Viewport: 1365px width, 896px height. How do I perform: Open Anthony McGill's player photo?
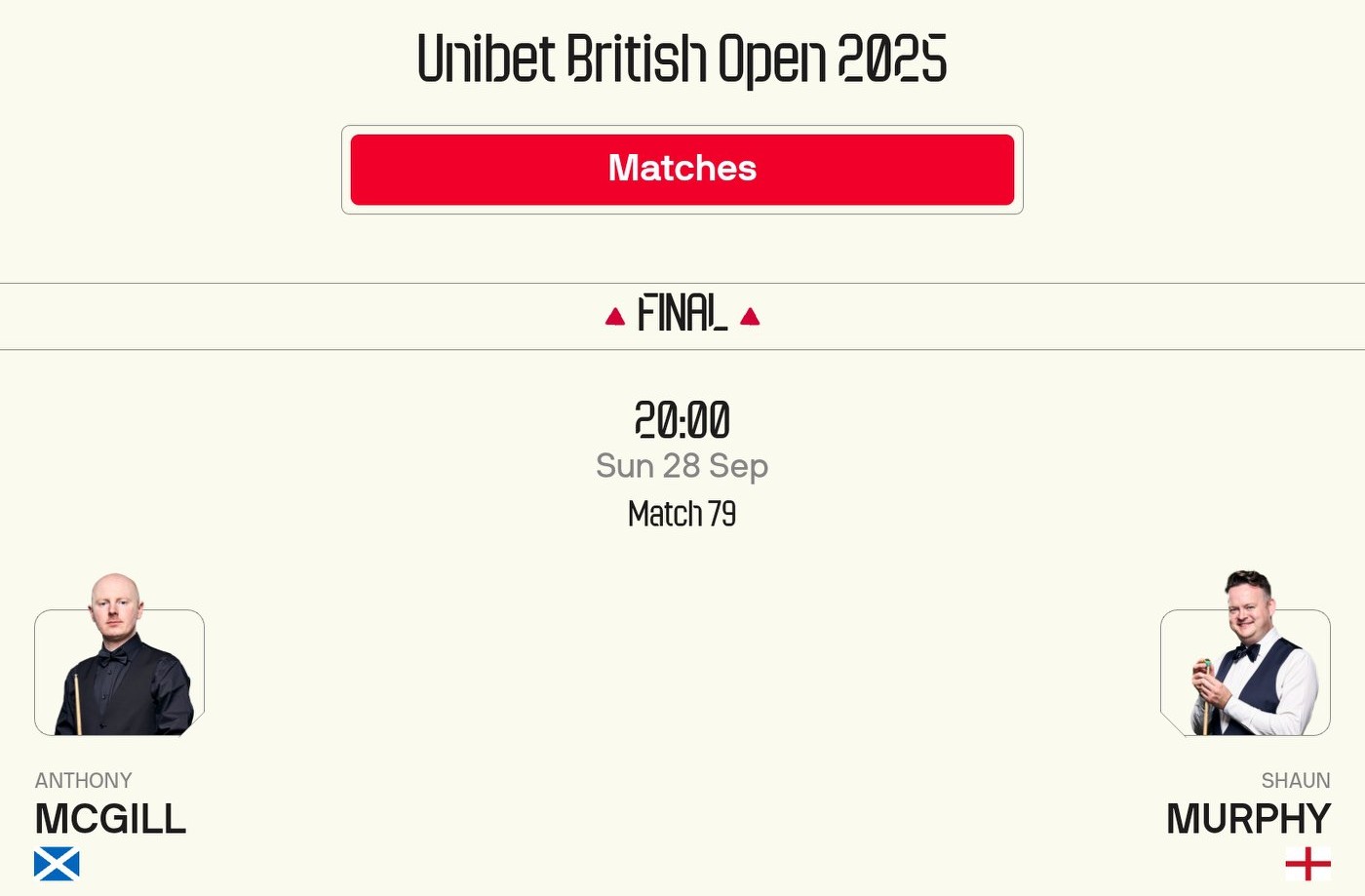click(119, 663)
